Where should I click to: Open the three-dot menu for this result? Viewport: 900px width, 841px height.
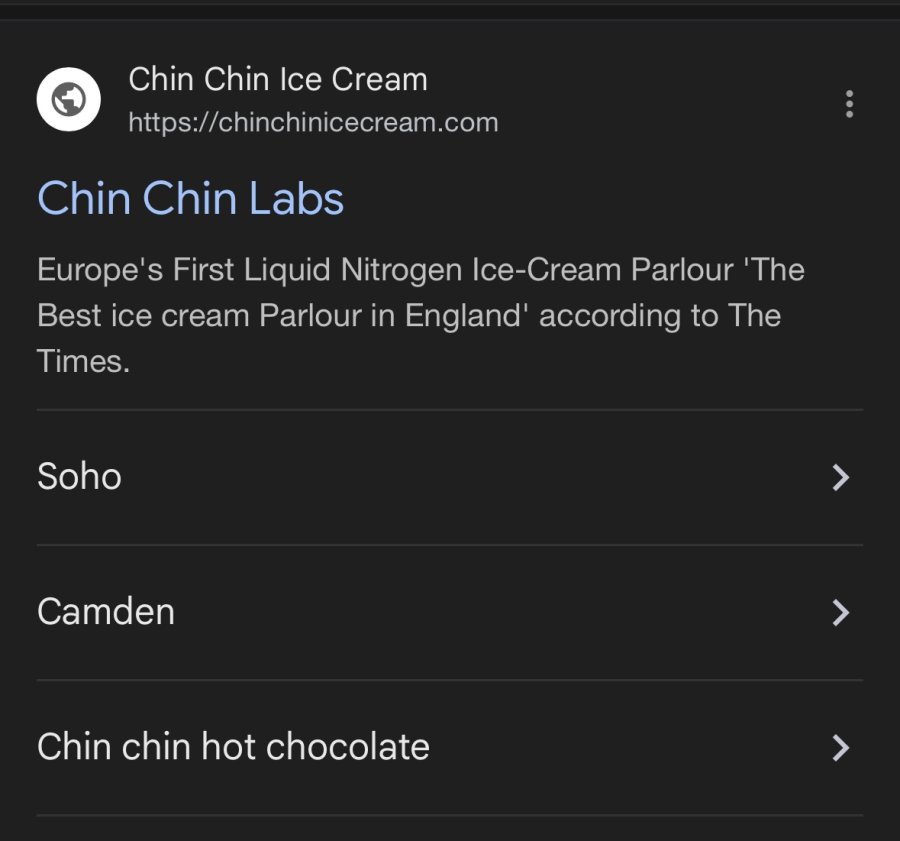click(x=849, y=104)
